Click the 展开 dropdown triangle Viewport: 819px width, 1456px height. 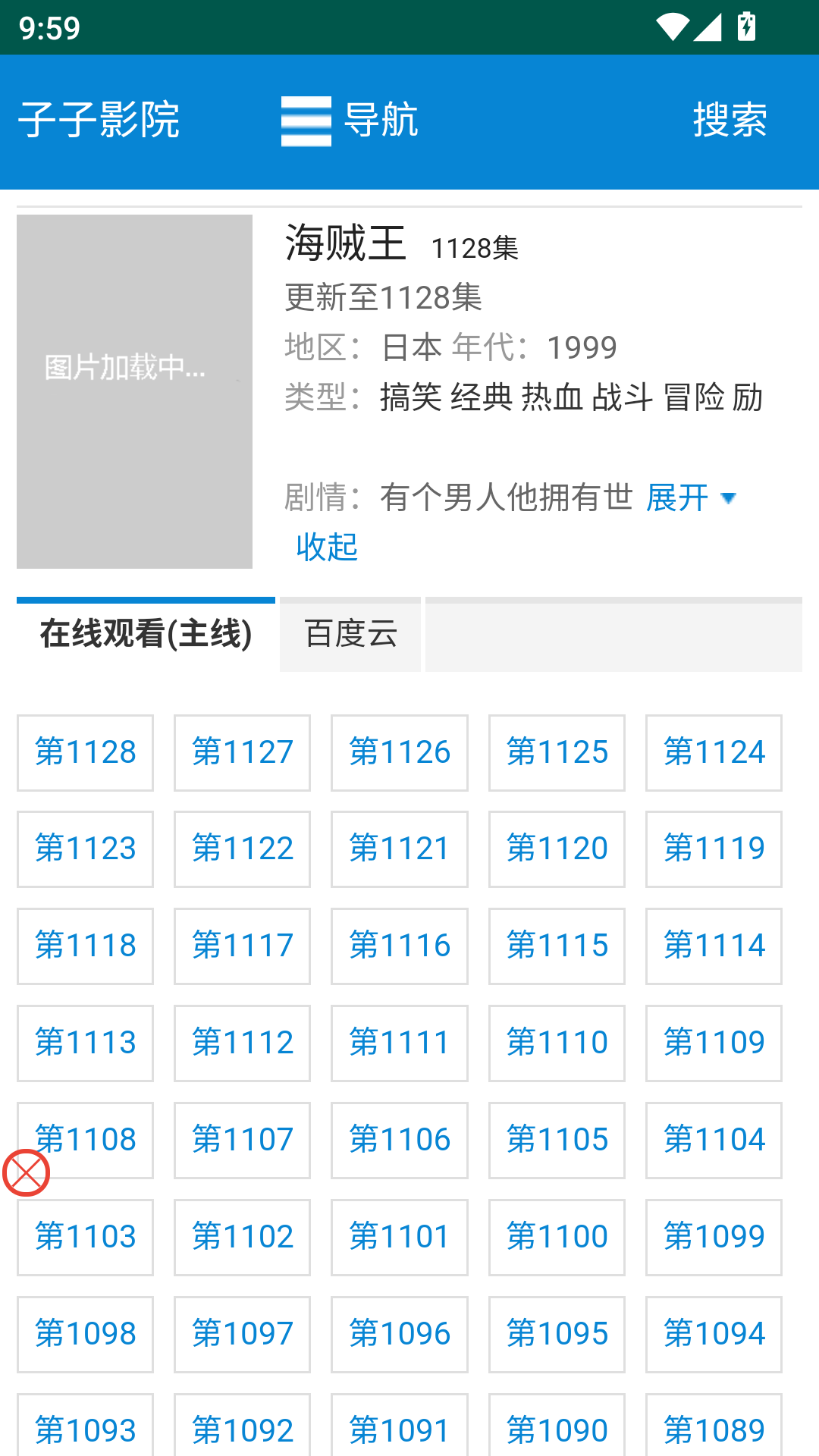[x=729, y=499]
